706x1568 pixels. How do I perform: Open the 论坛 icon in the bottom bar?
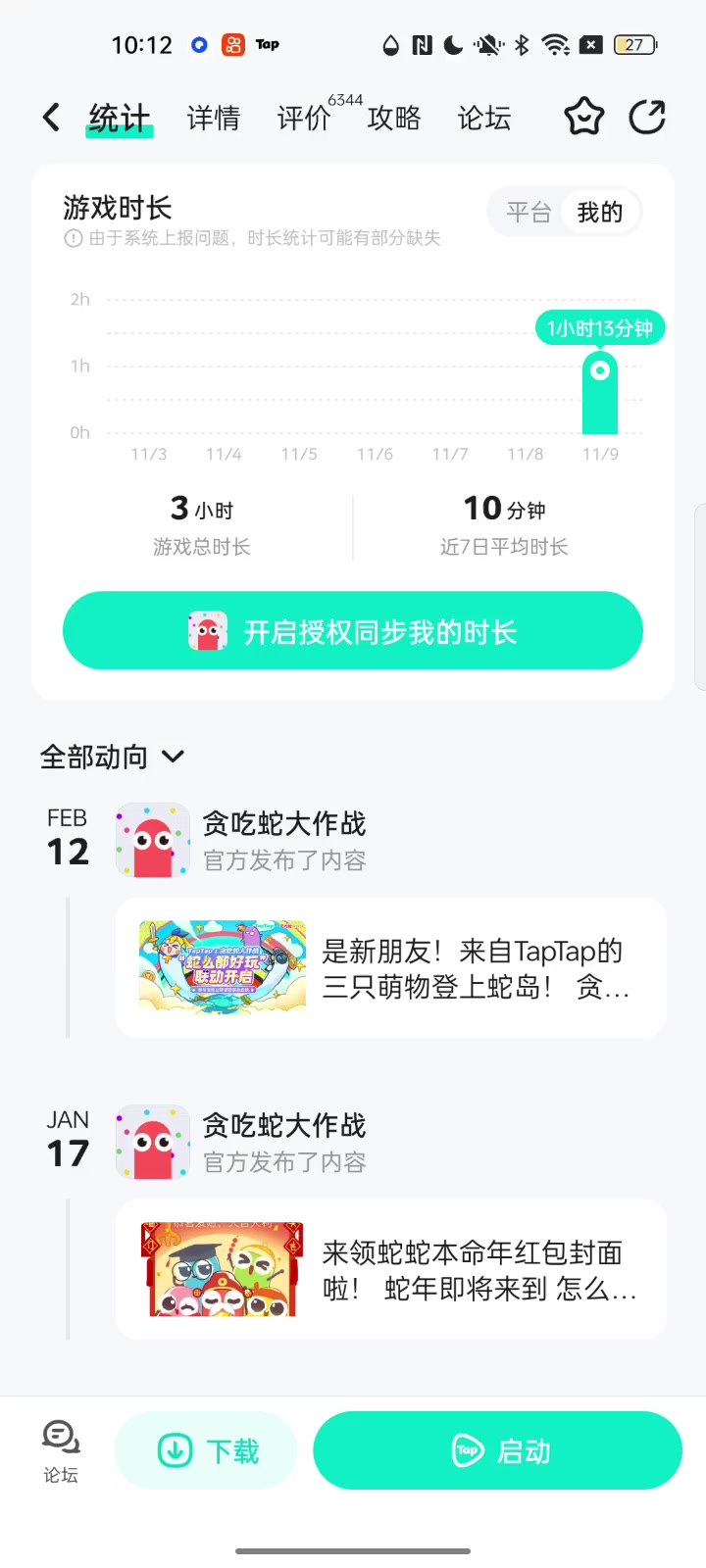61,1450
